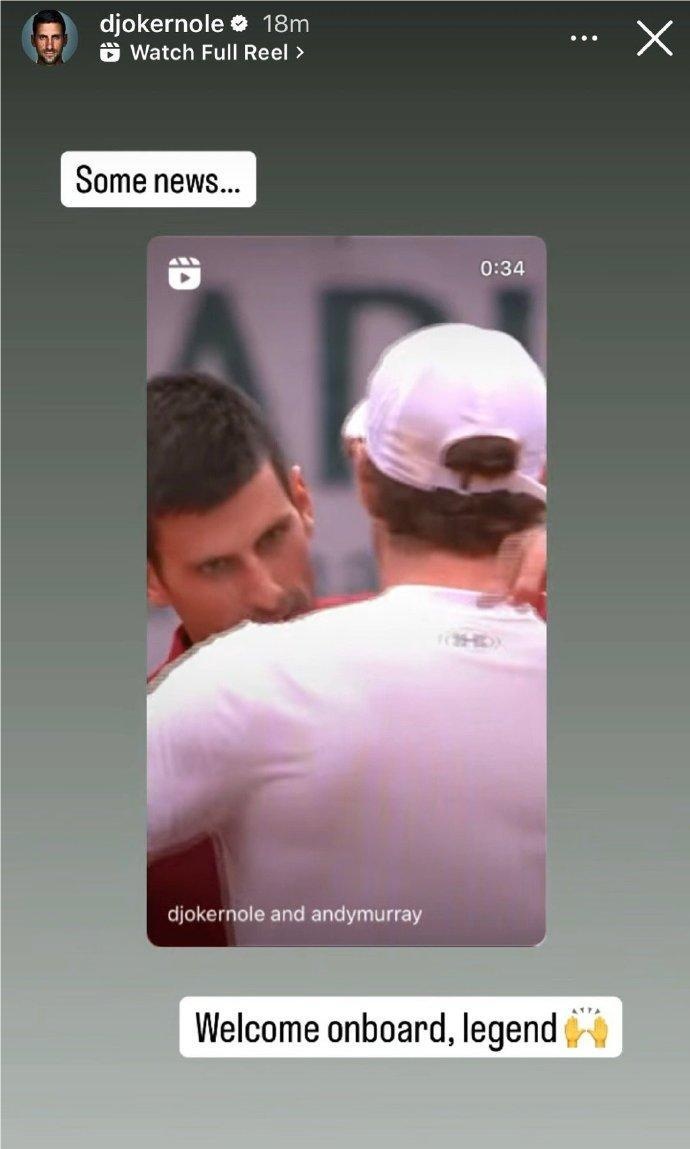This screenshot has width=690, height=1149.
Task: Close the story viewer
Action: coord(654,38)
